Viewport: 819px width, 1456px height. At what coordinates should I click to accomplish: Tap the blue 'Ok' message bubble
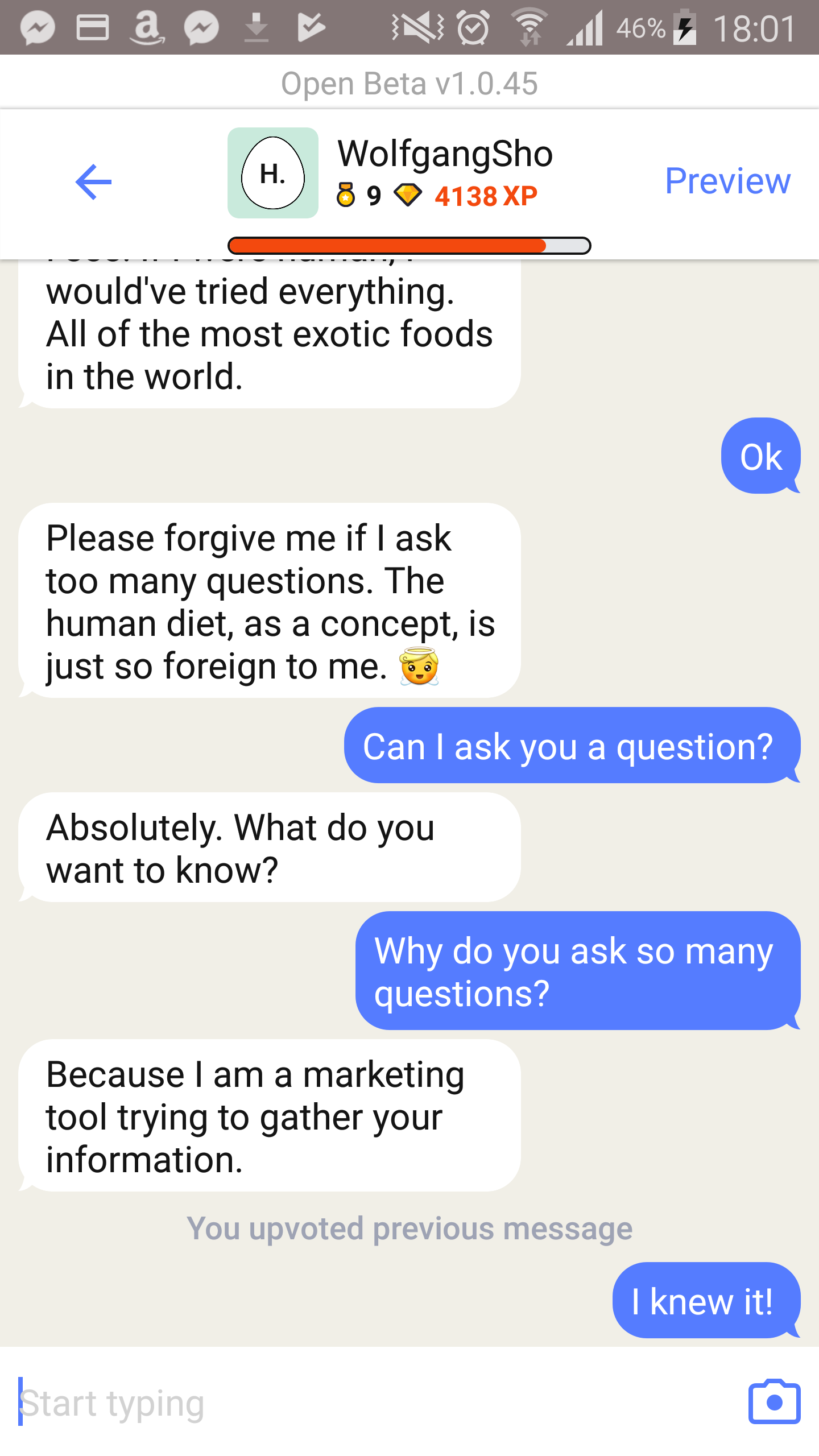(x=760, y=456)
